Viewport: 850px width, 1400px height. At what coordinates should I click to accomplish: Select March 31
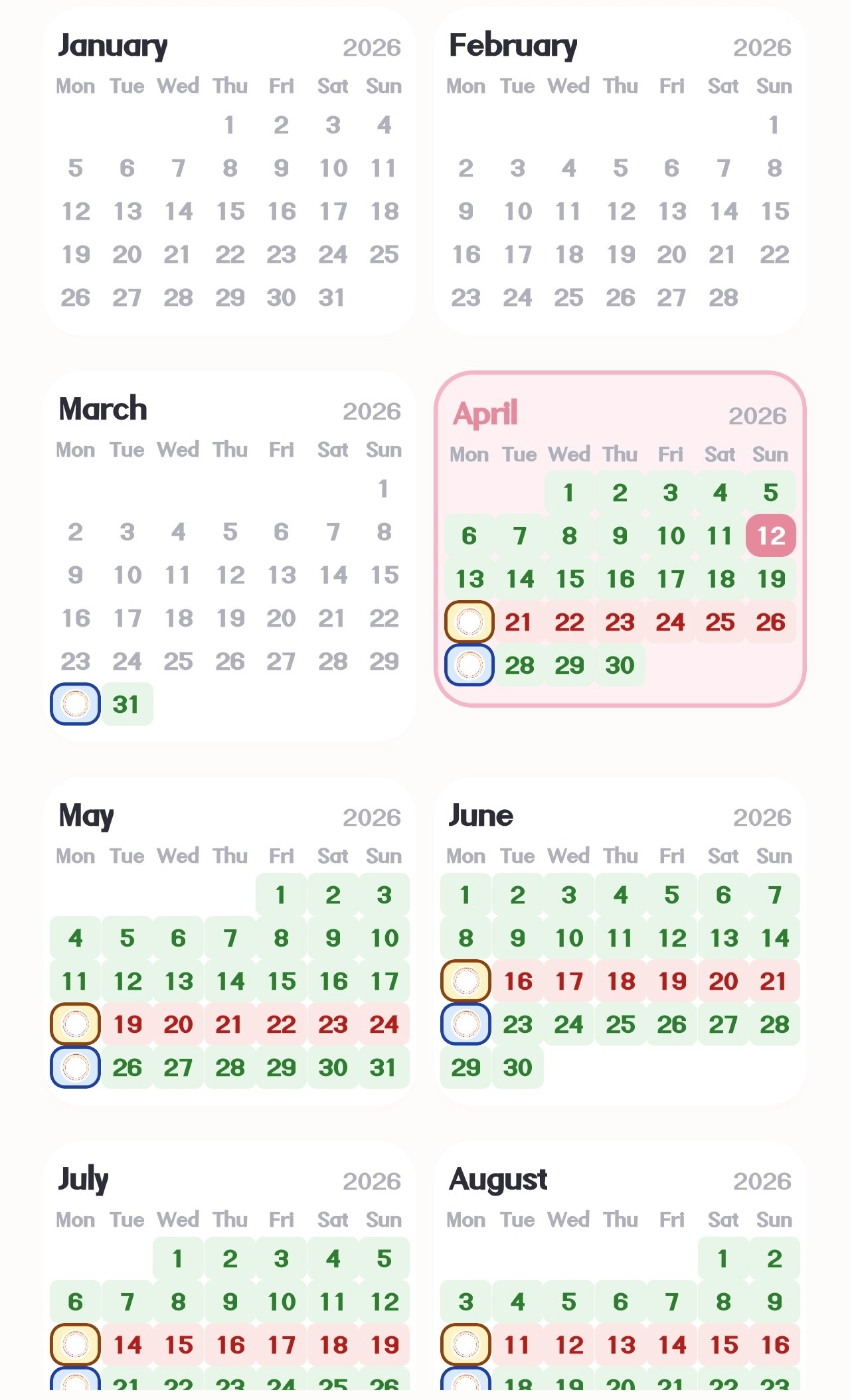127,704
